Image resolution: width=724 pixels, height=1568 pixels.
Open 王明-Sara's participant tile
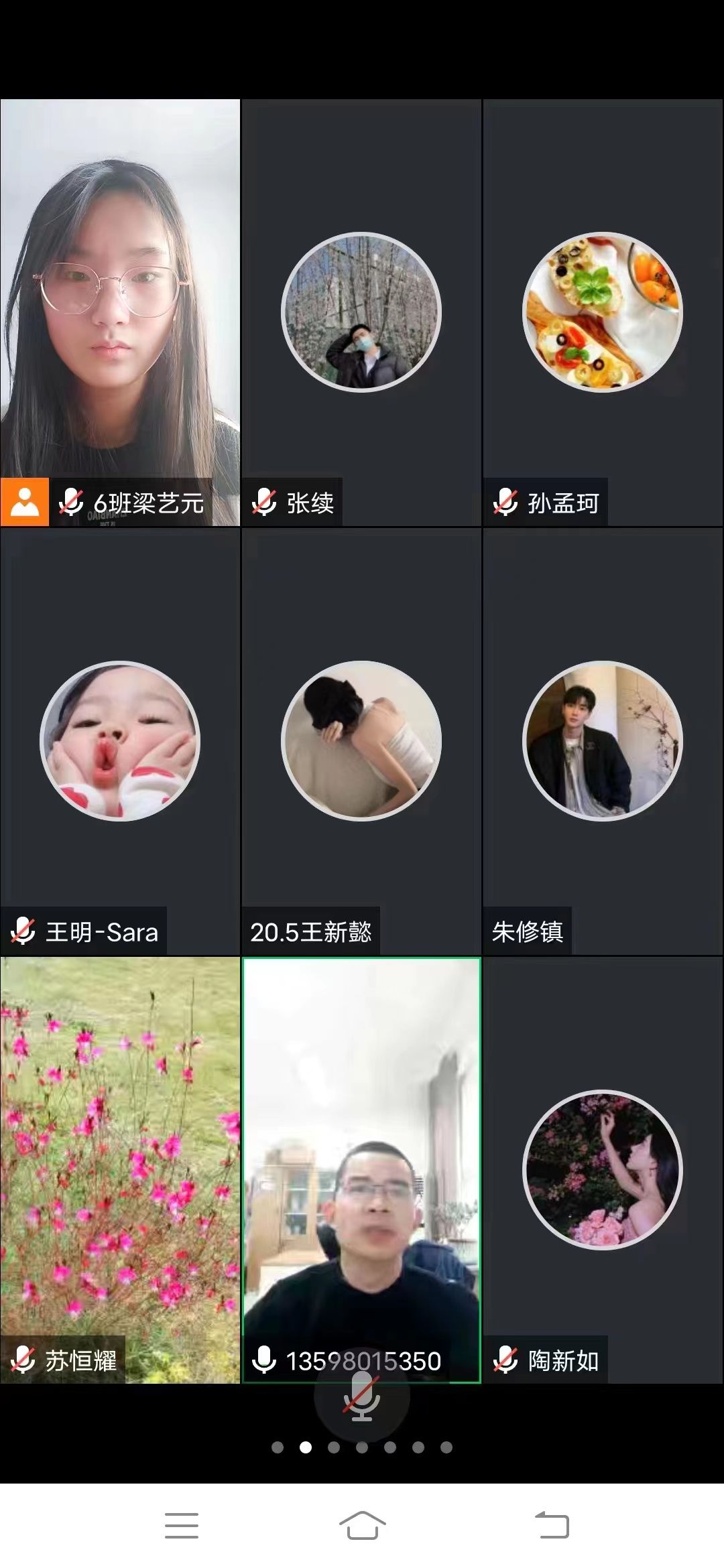(x=120, y=741)
